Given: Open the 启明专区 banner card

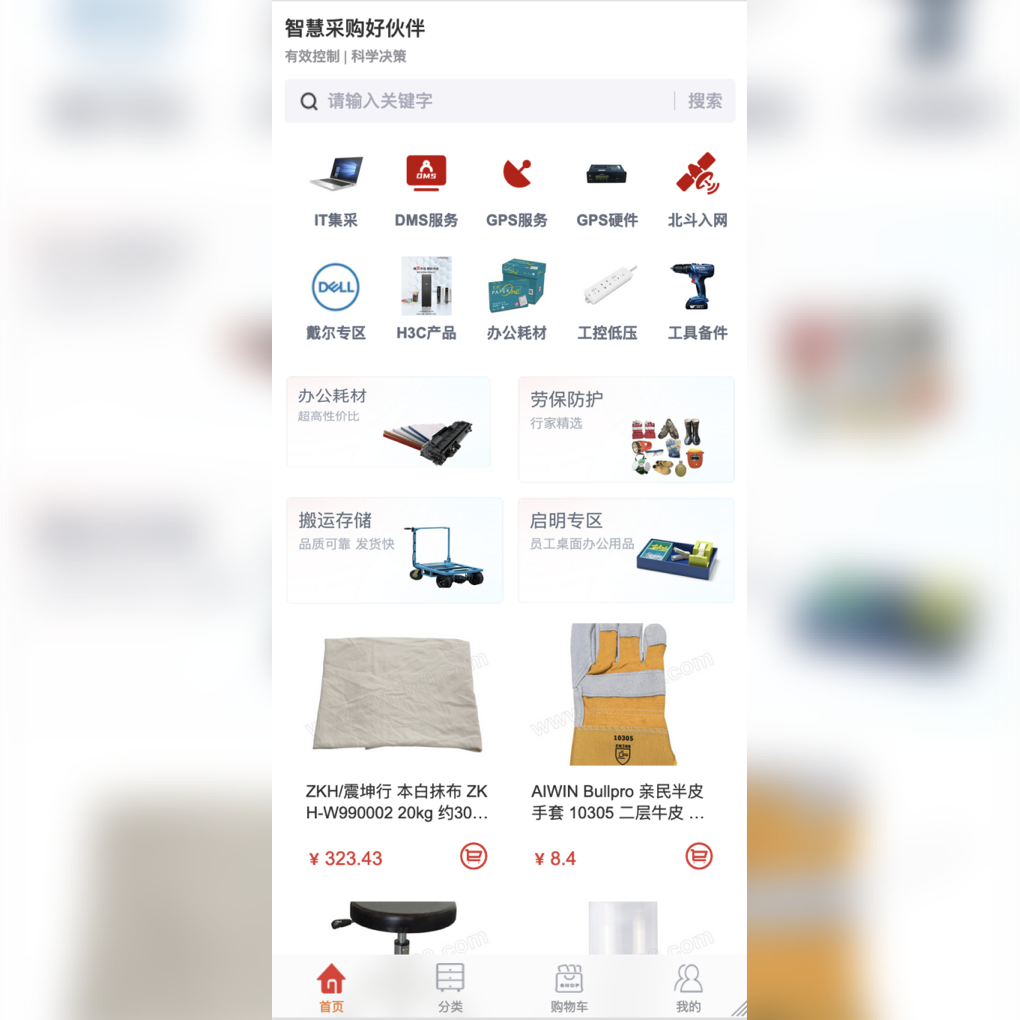Looking at the screenshot, I should [626, 550].
